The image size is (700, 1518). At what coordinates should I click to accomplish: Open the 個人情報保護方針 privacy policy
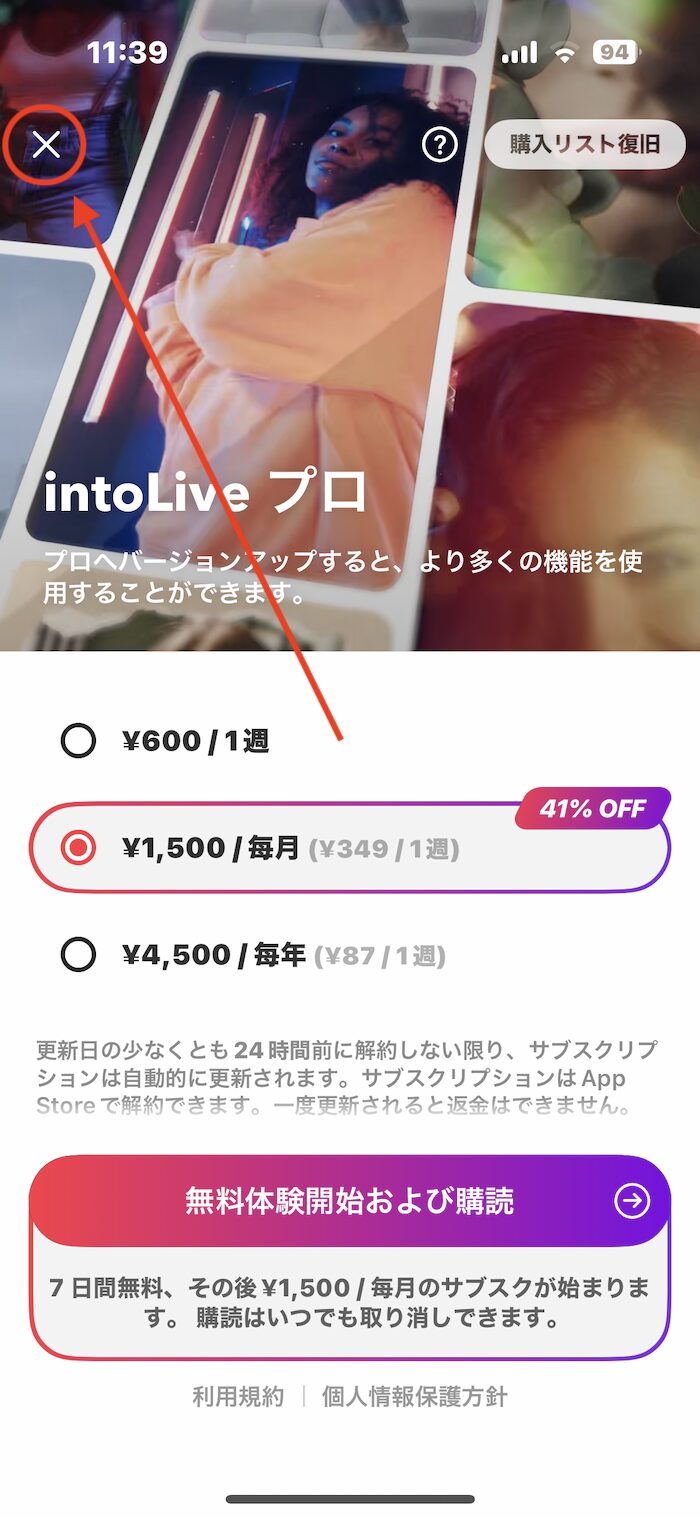414,1397
